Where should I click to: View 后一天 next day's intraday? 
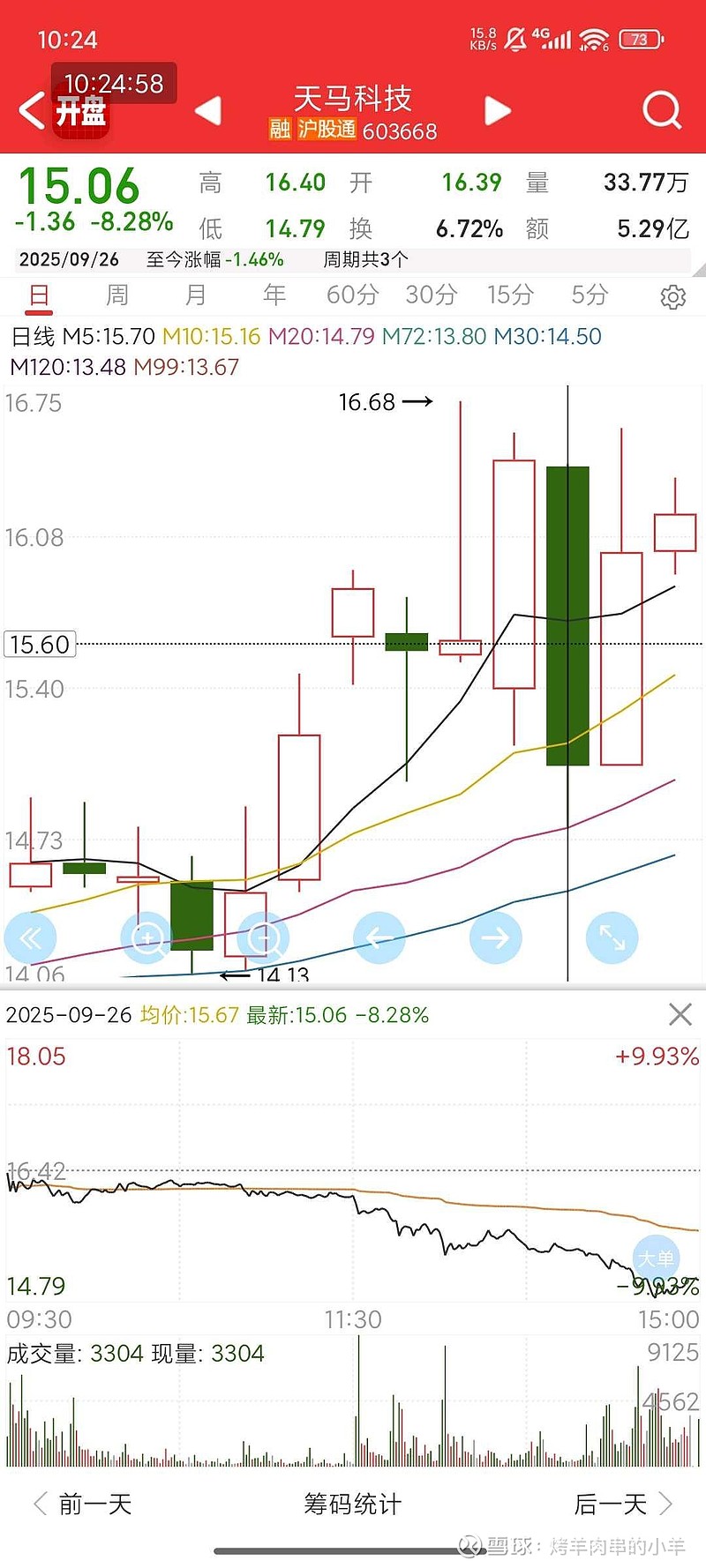click(623, 1504)
